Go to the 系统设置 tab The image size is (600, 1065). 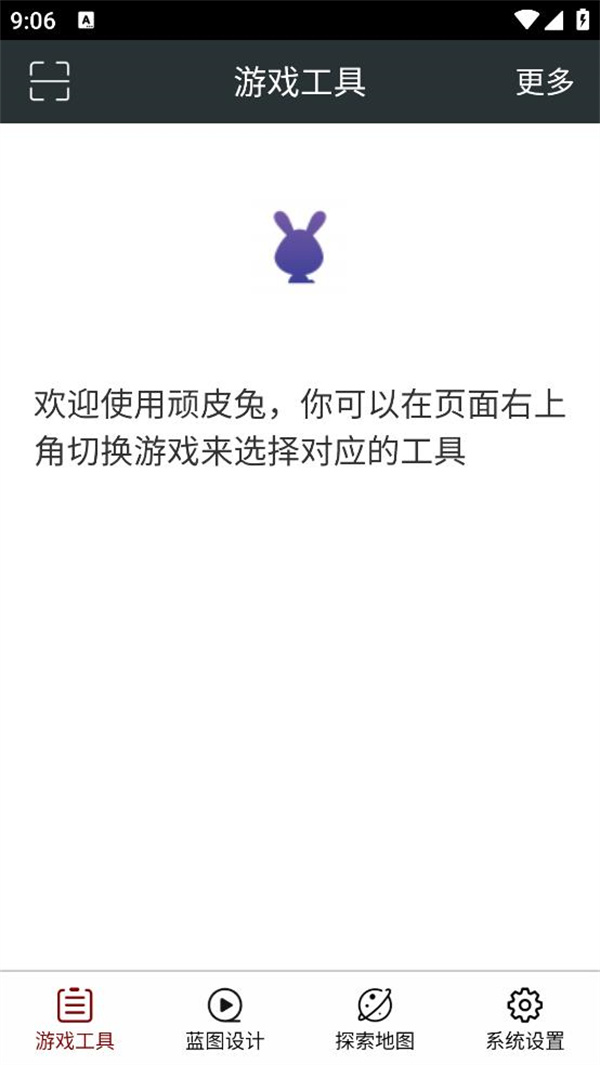coord(525,1019)
